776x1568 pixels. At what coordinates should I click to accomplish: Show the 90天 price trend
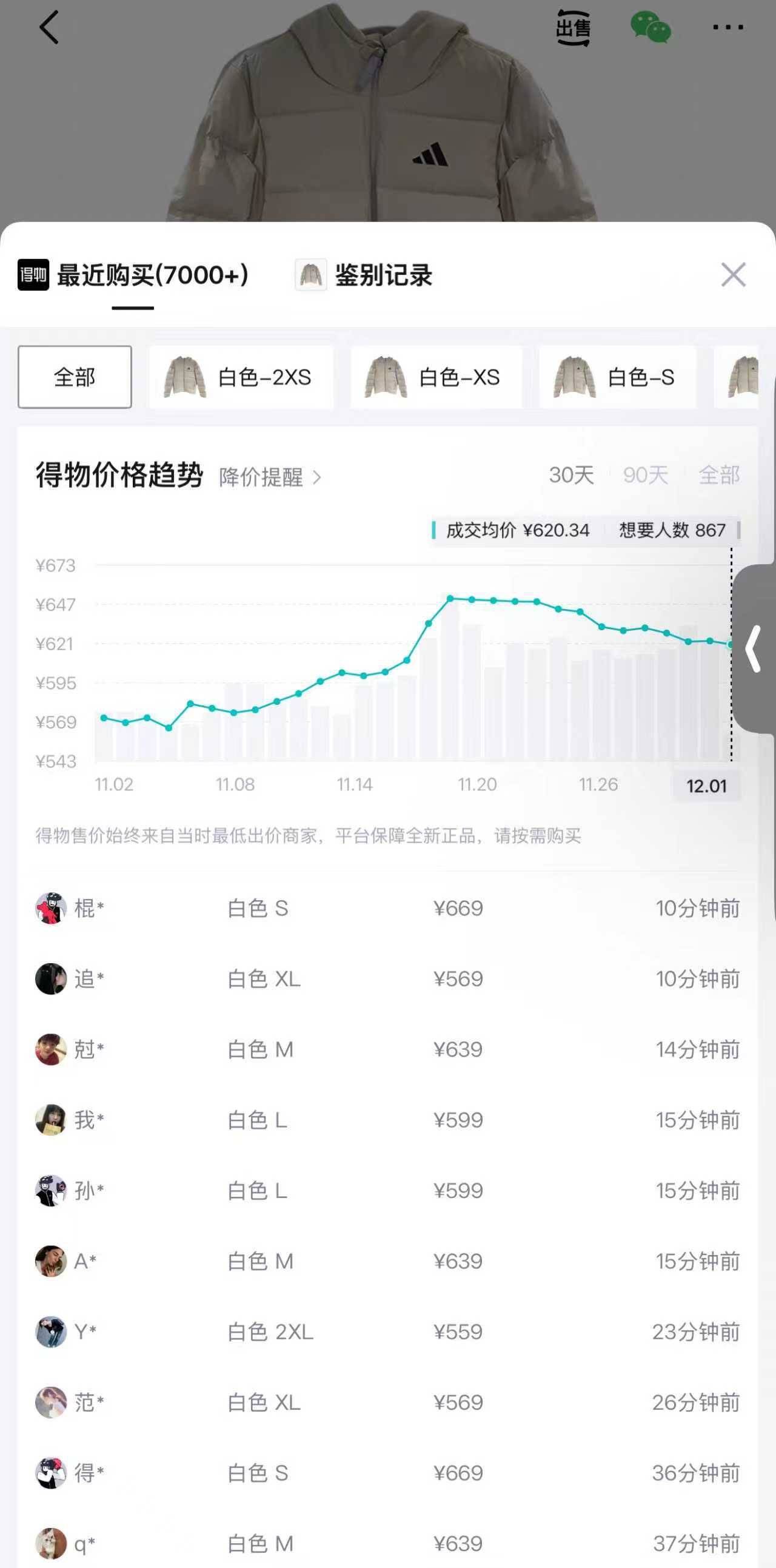[645, 476]
